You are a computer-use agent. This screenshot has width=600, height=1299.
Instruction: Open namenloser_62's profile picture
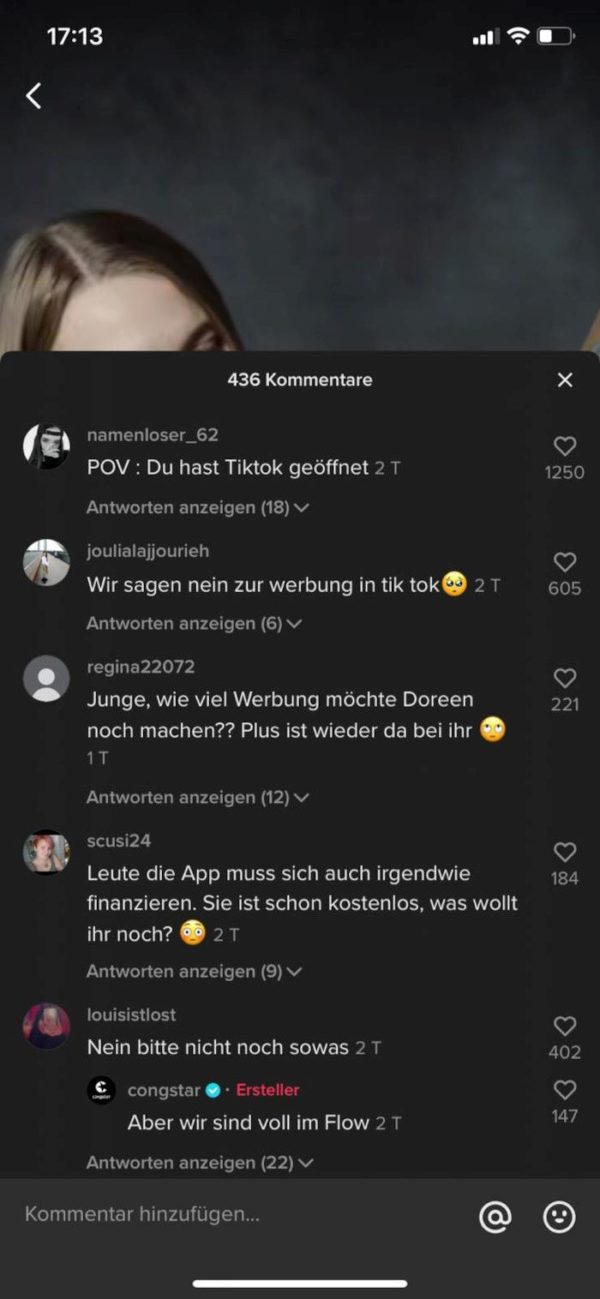coord(46,446)
